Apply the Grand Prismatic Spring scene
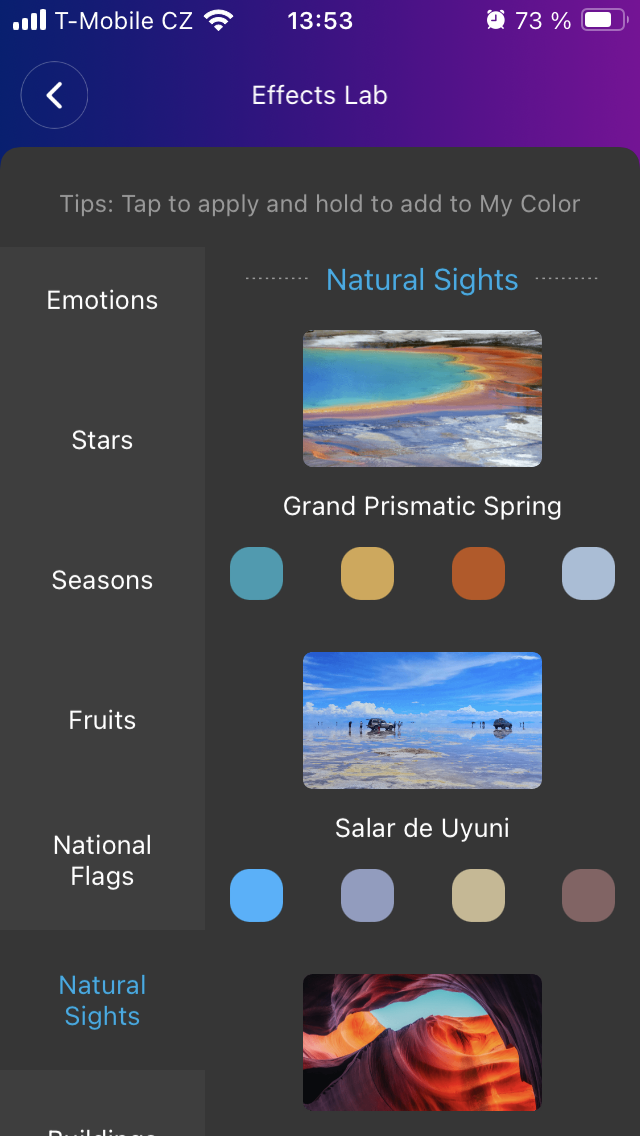This screenshot has height=1136, width=640. [422, 398]
